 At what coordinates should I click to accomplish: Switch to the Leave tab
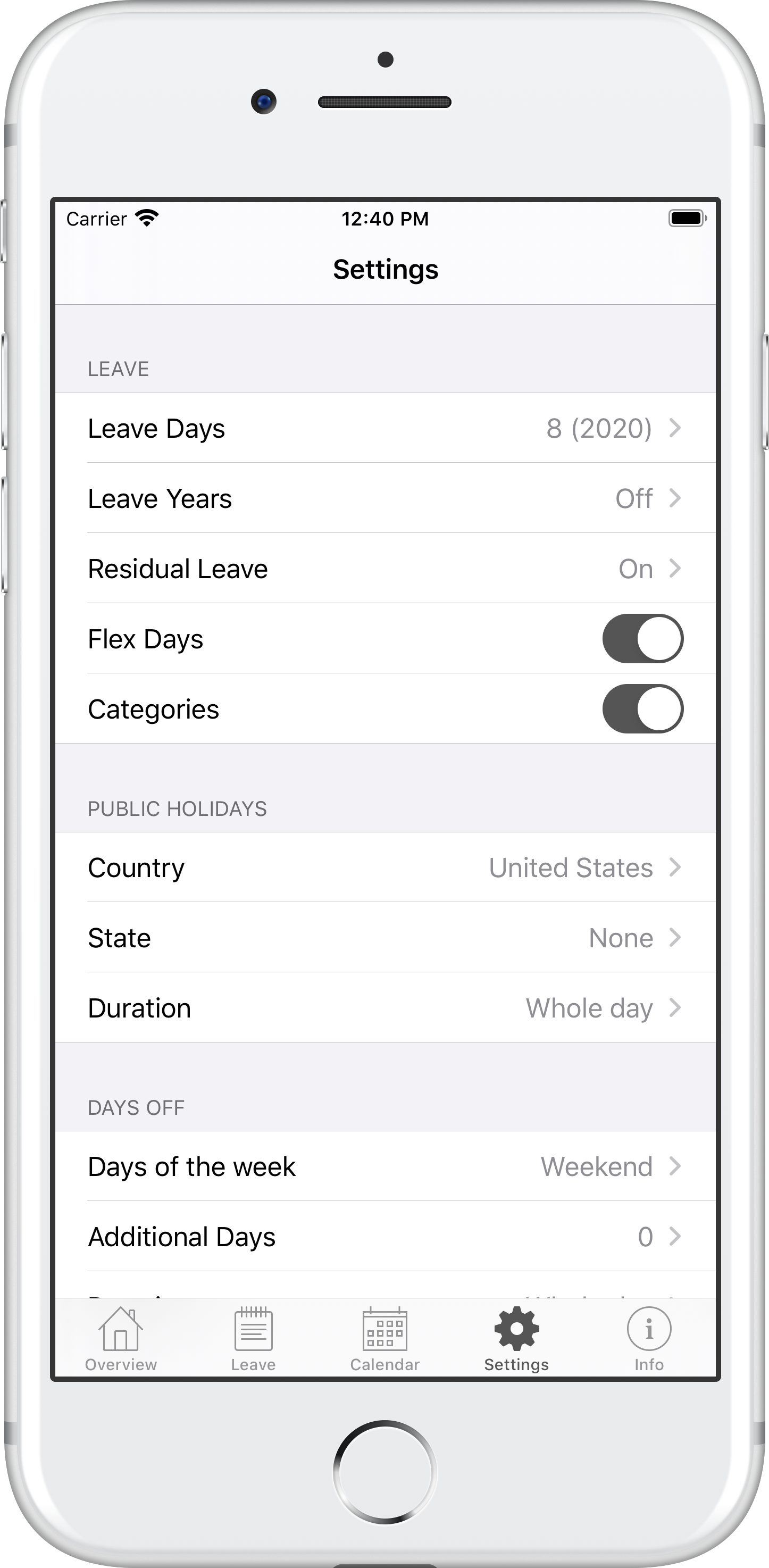coord(253,1339)
